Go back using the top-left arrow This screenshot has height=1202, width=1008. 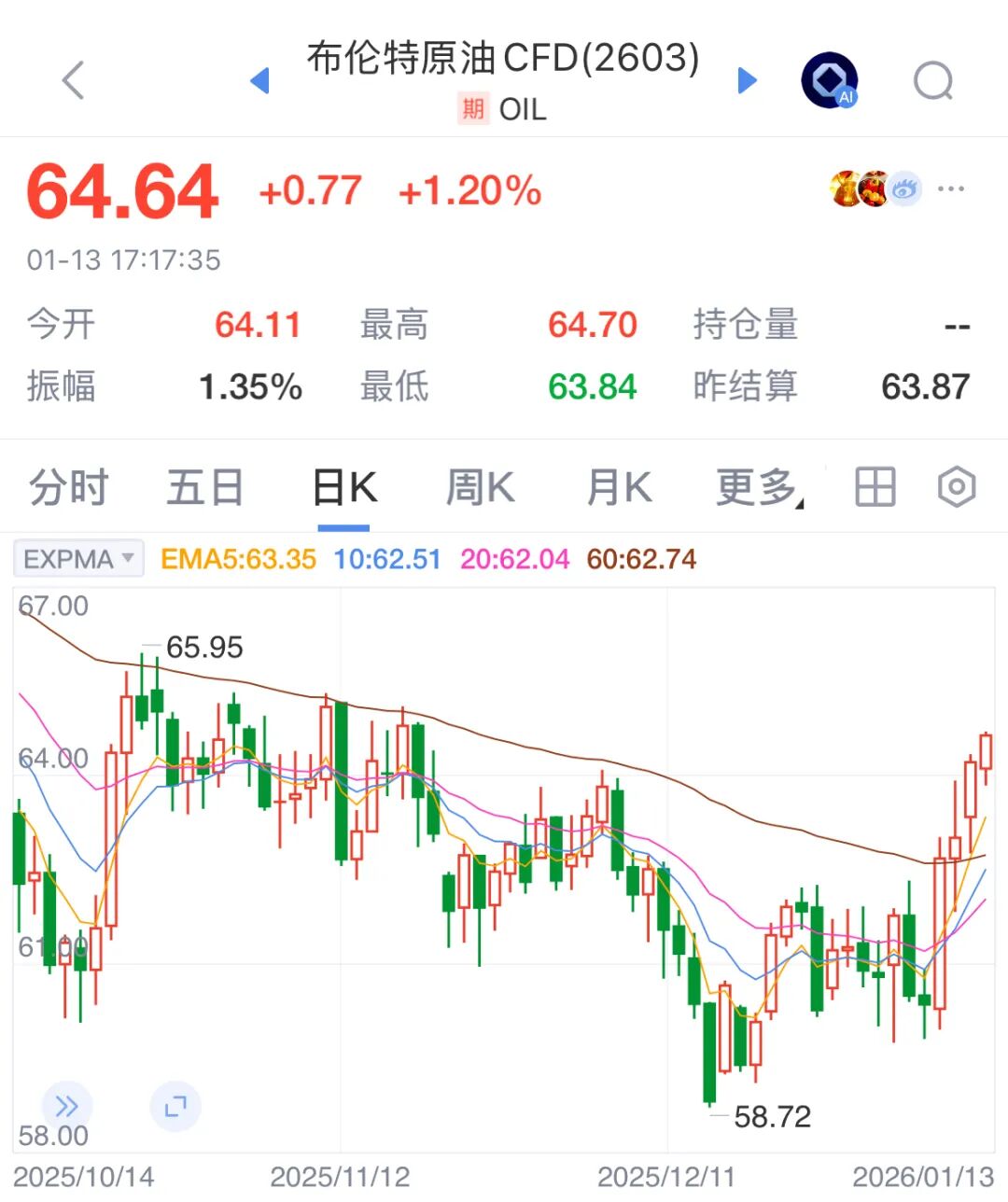tap(73, 80)
